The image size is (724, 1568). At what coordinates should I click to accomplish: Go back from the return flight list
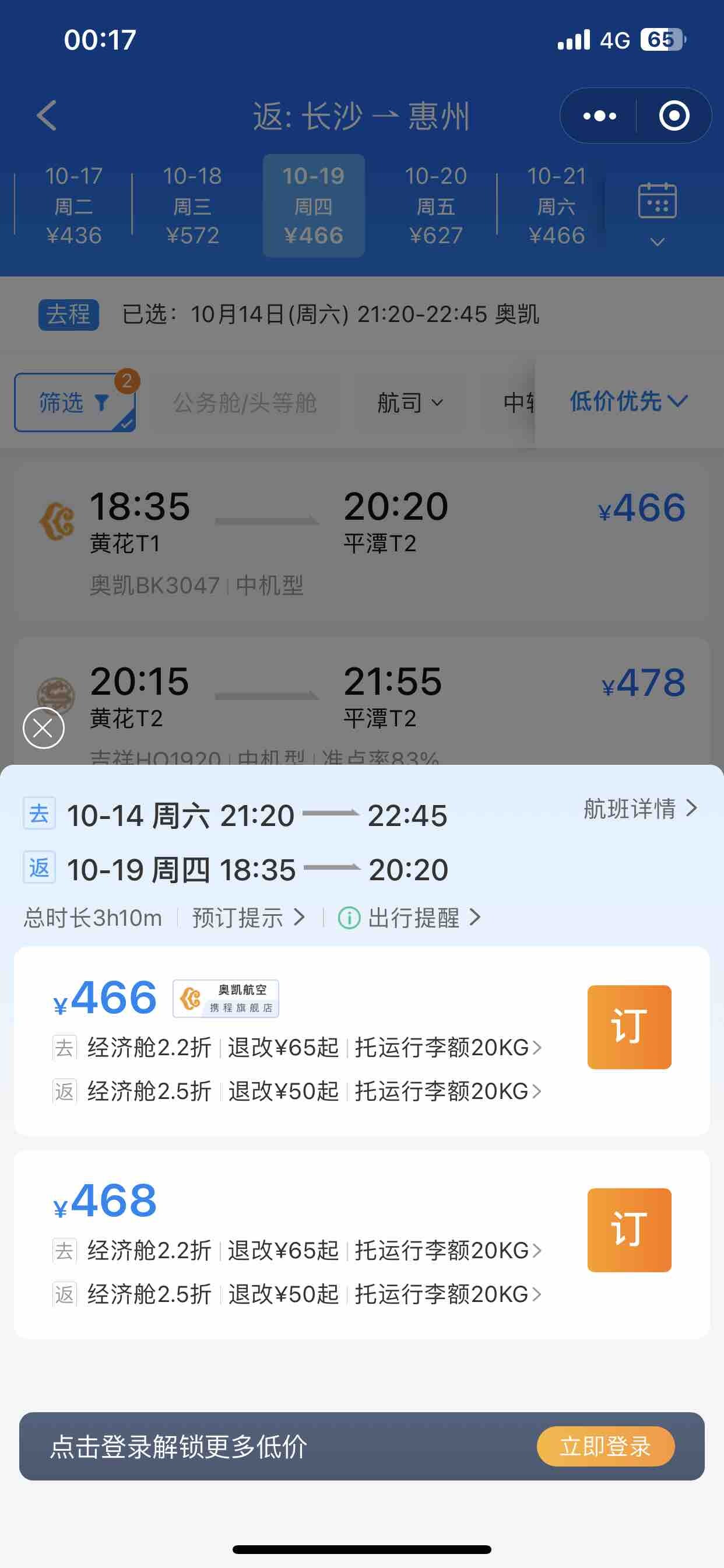[x=47, y=116]
